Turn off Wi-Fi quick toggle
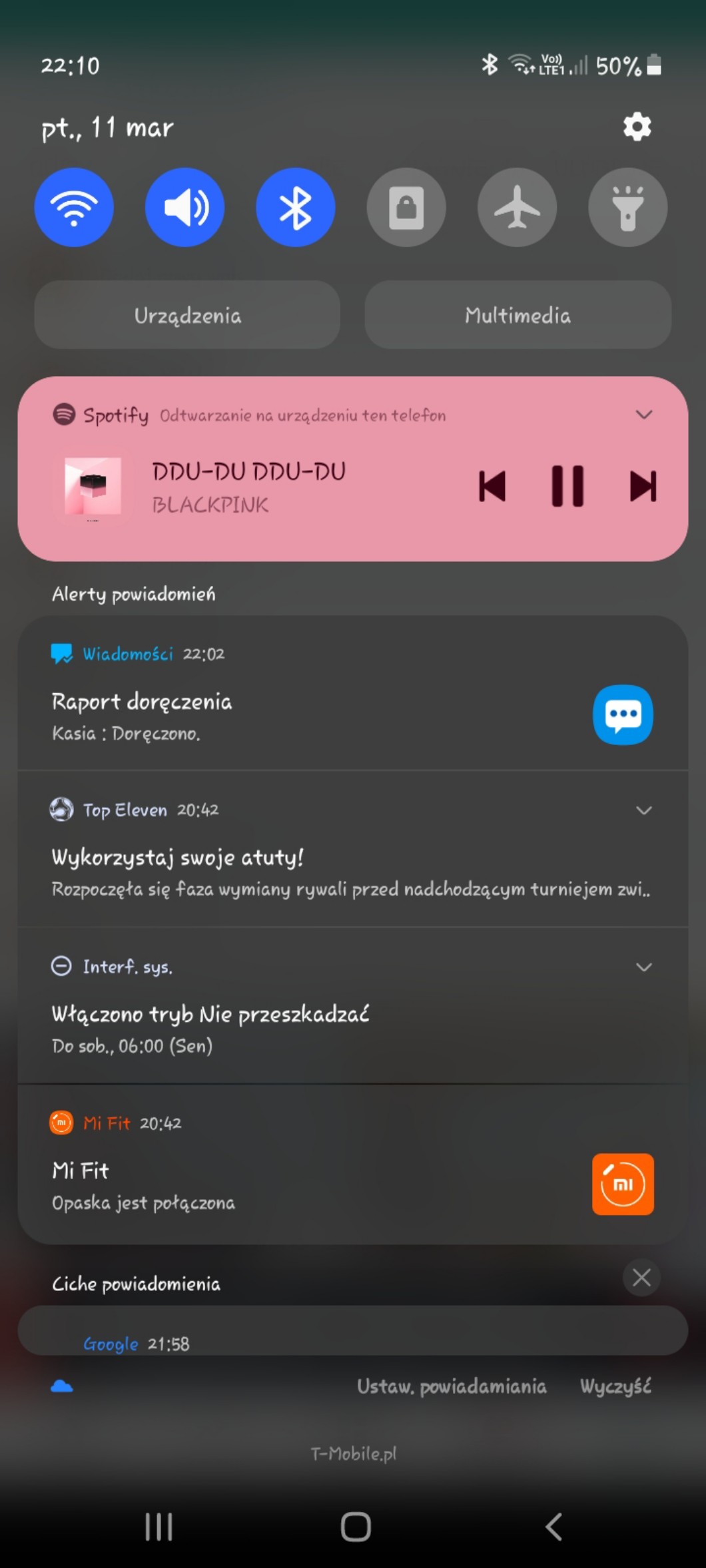The width and height of the screenshot is (706, 1568). [74, 207]
